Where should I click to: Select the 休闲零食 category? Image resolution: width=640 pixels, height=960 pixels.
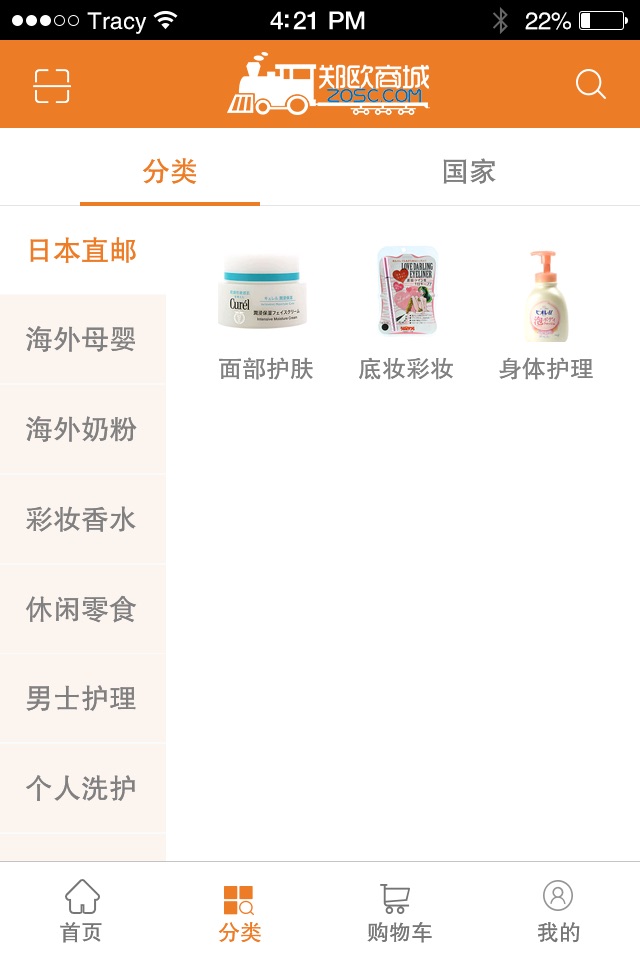pos(82,609)
